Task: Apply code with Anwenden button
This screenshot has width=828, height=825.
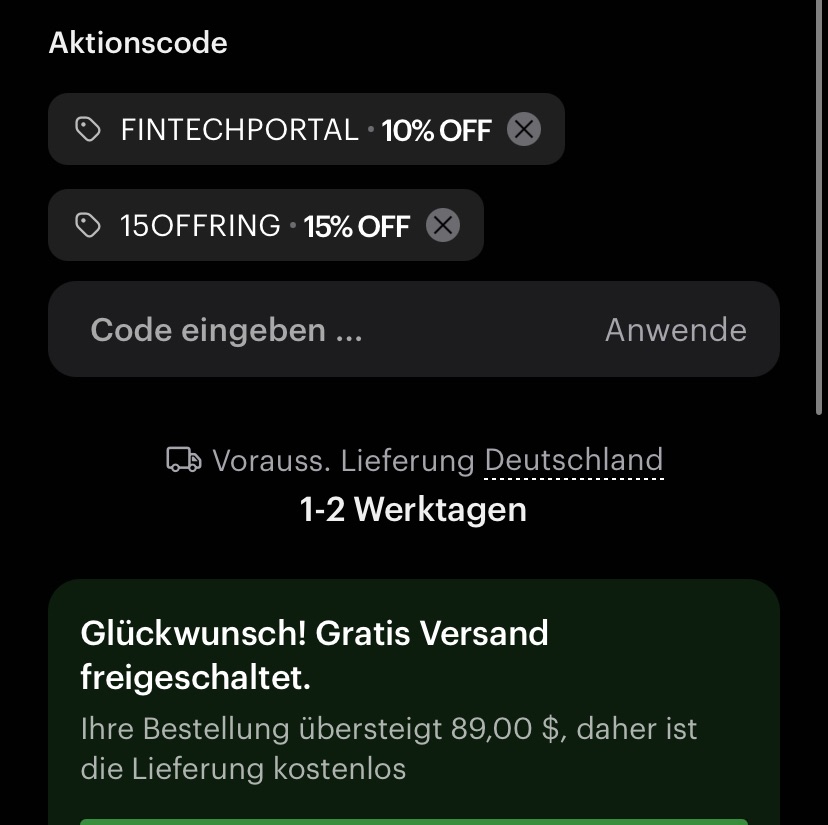Action: pos(675,330)
